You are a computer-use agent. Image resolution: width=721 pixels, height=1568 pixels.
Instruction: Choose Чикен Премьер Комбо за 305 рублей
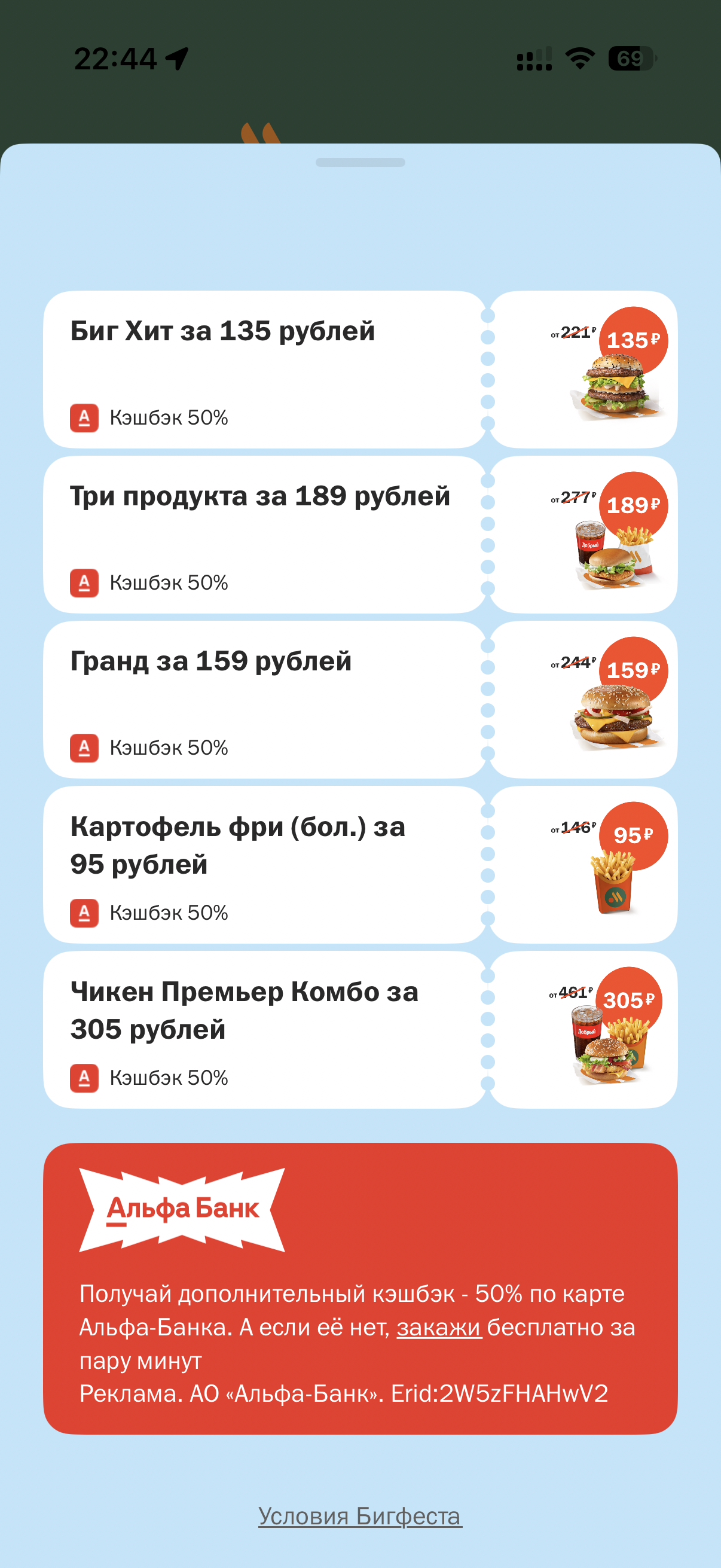265,1029
